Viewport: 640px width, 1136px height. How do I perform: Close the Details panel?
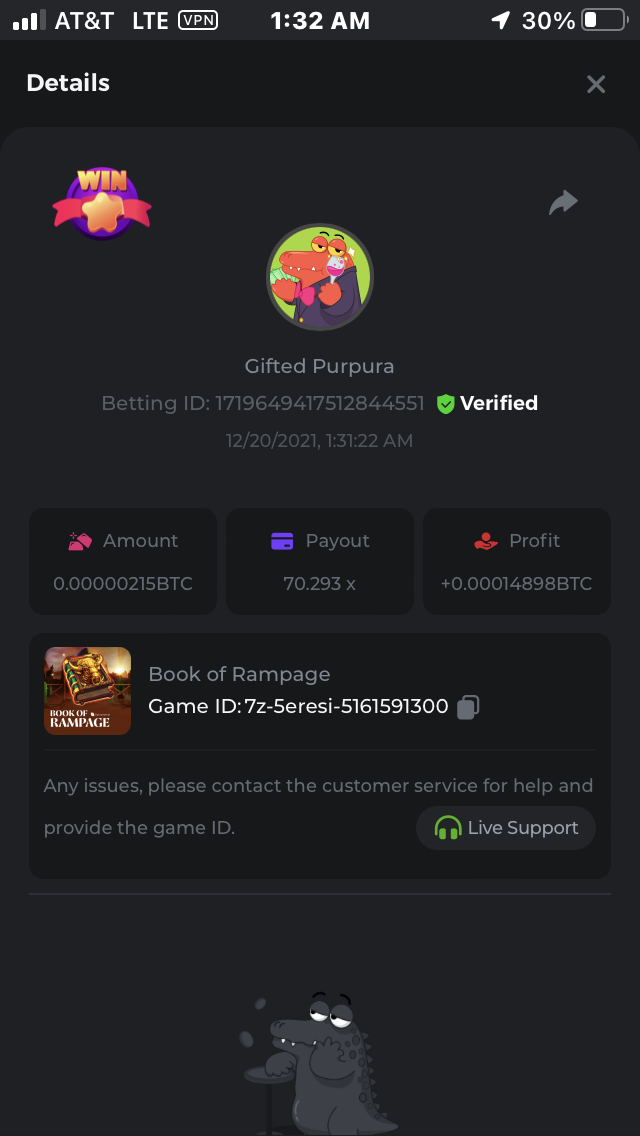[596, 84]
